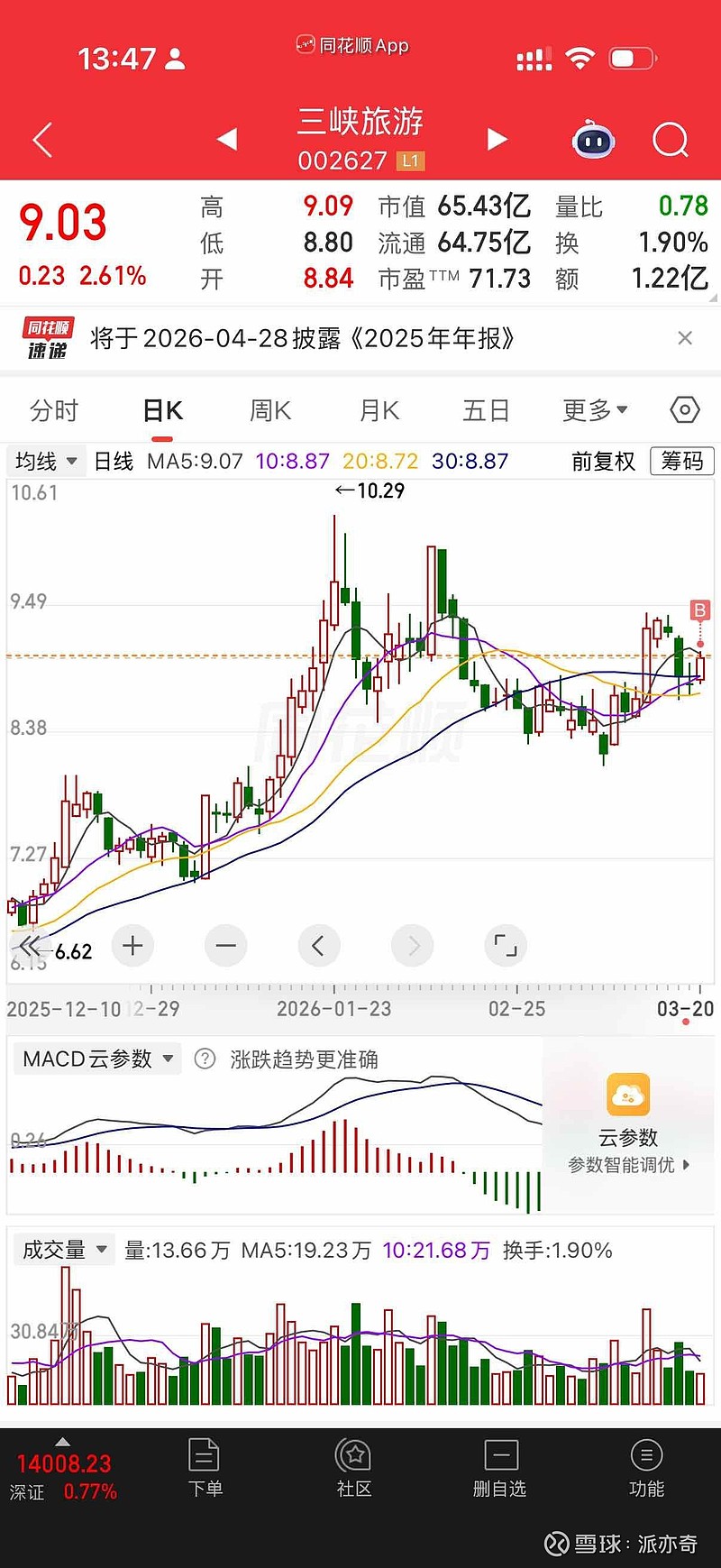The height and width of the screenshot is (1568, 721).
Task: Switch to the 月K tab
Action: tap(379, 411)
